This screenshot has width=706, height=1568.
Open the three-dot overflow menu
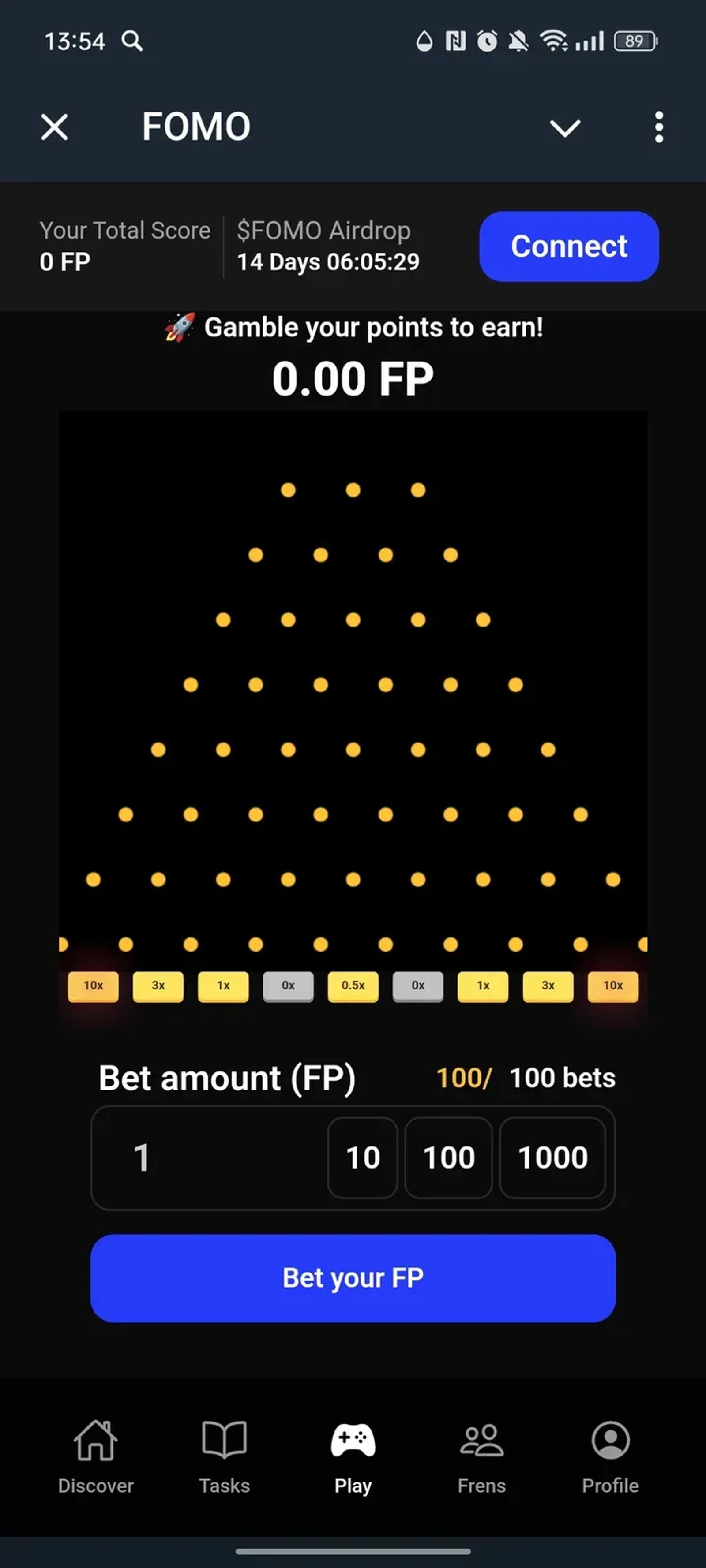[658, 127]
